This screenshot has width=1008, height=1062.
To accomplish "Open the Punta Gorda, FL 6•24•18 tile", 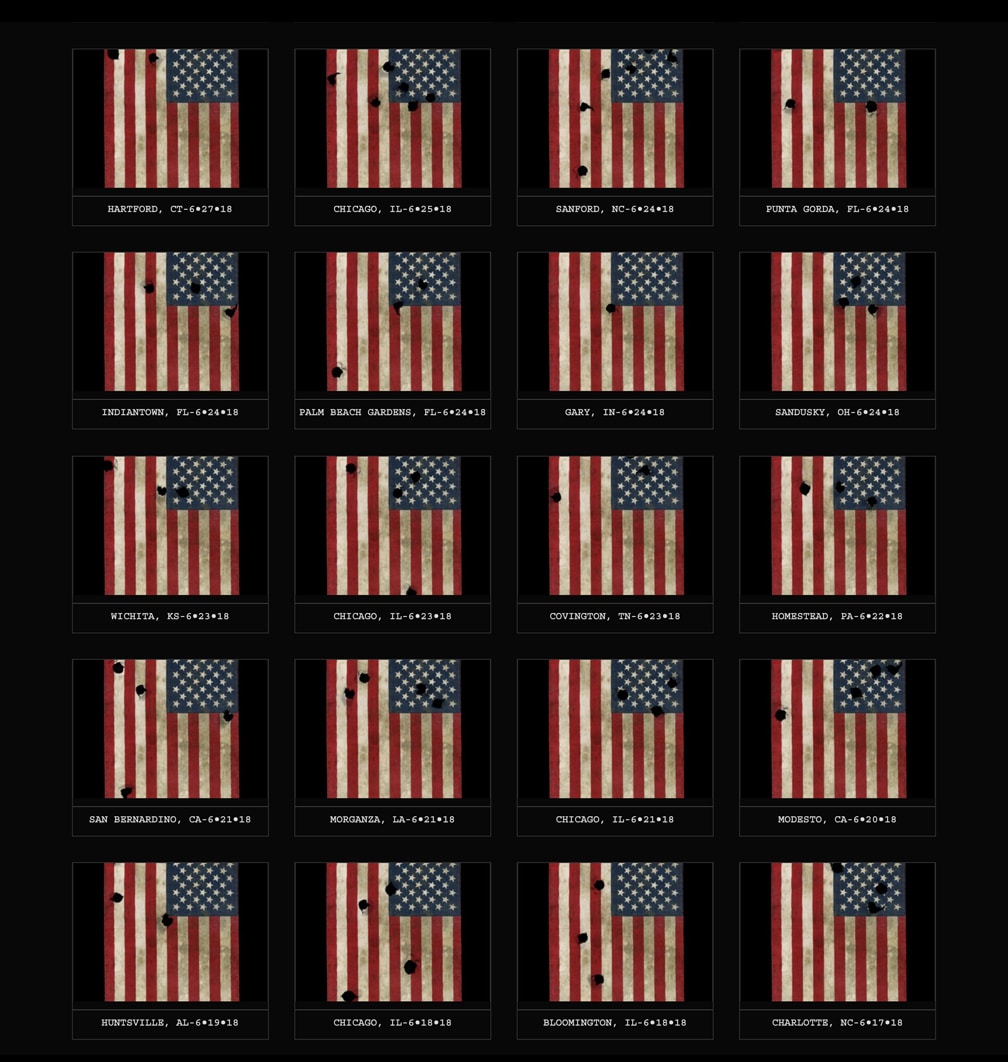I will coord(837,120).
